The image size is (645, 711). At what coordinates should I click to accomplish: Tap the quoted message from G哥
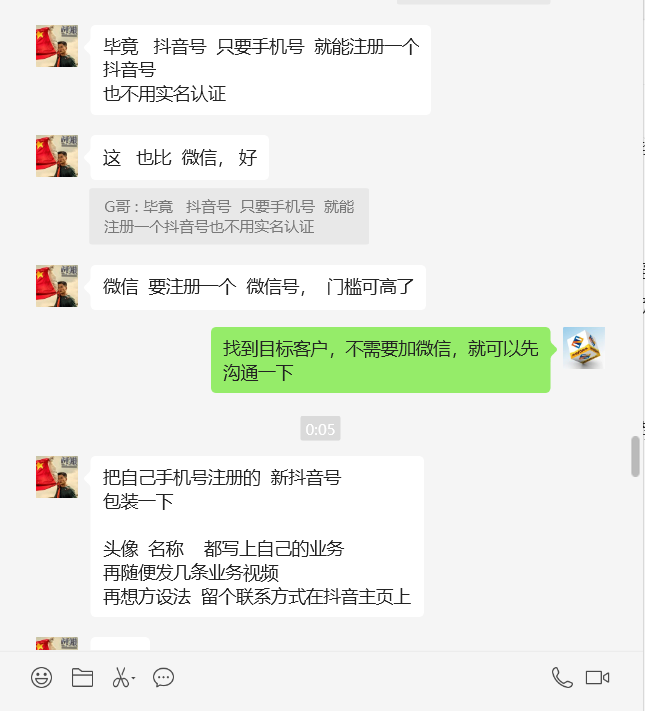click(229, 216)
